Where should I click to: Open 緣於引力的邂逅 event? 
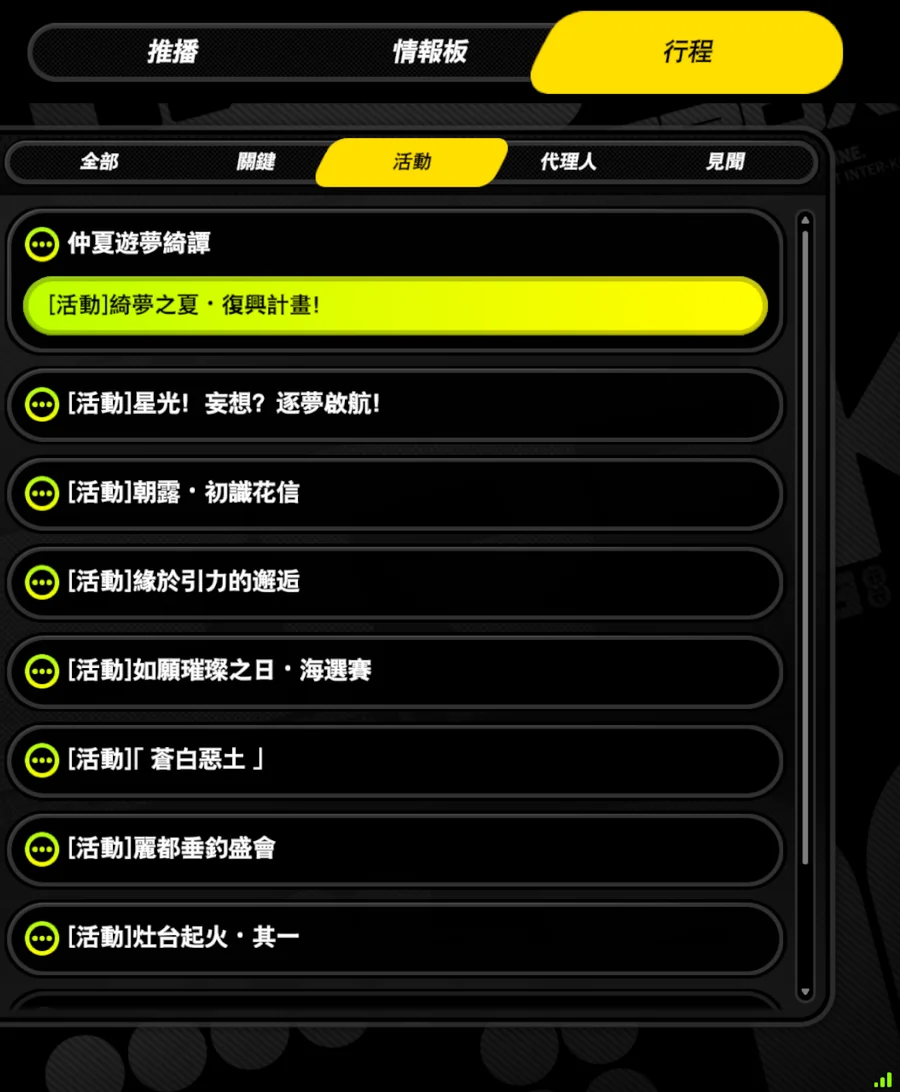394,582
